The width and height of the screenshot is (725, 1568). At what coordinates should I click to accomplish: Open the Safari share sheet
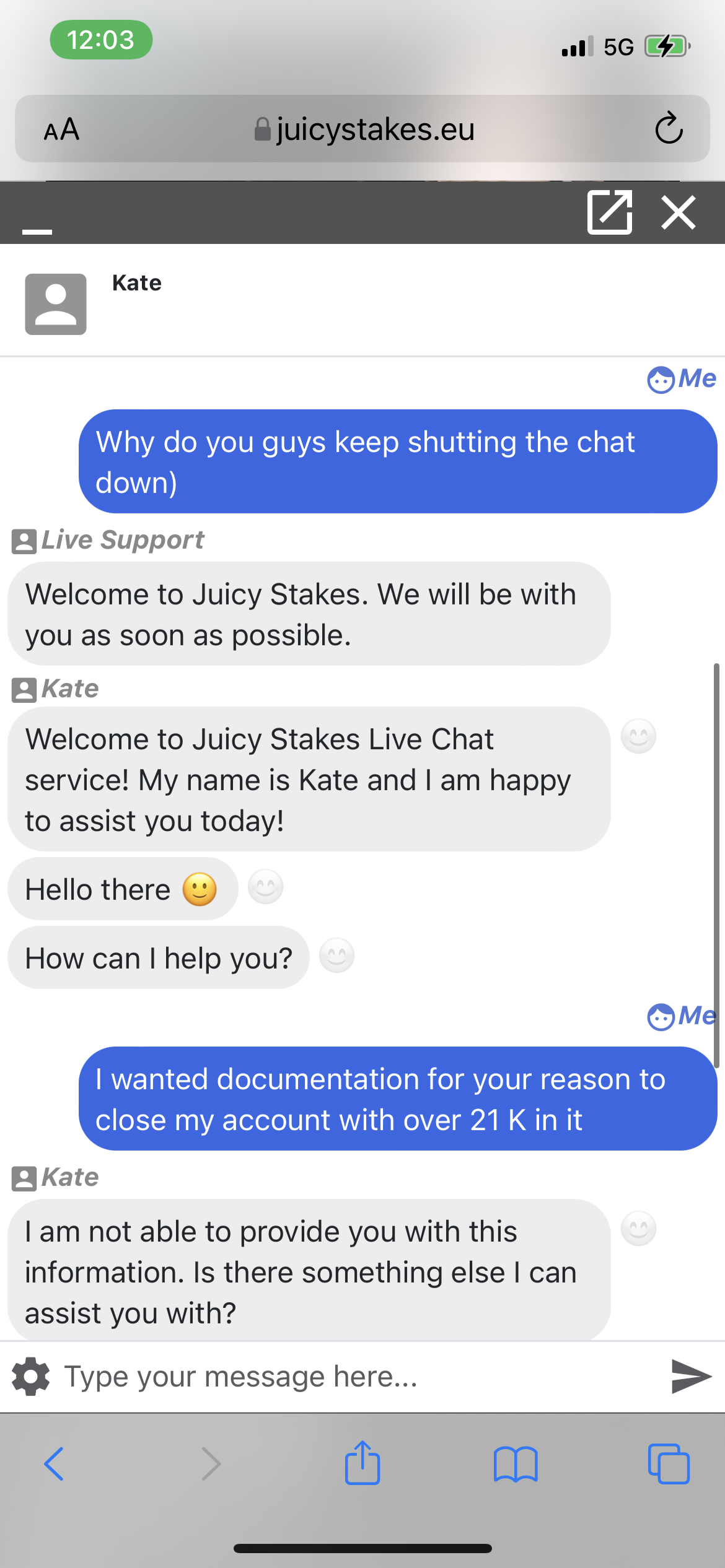coord(362,1463)
